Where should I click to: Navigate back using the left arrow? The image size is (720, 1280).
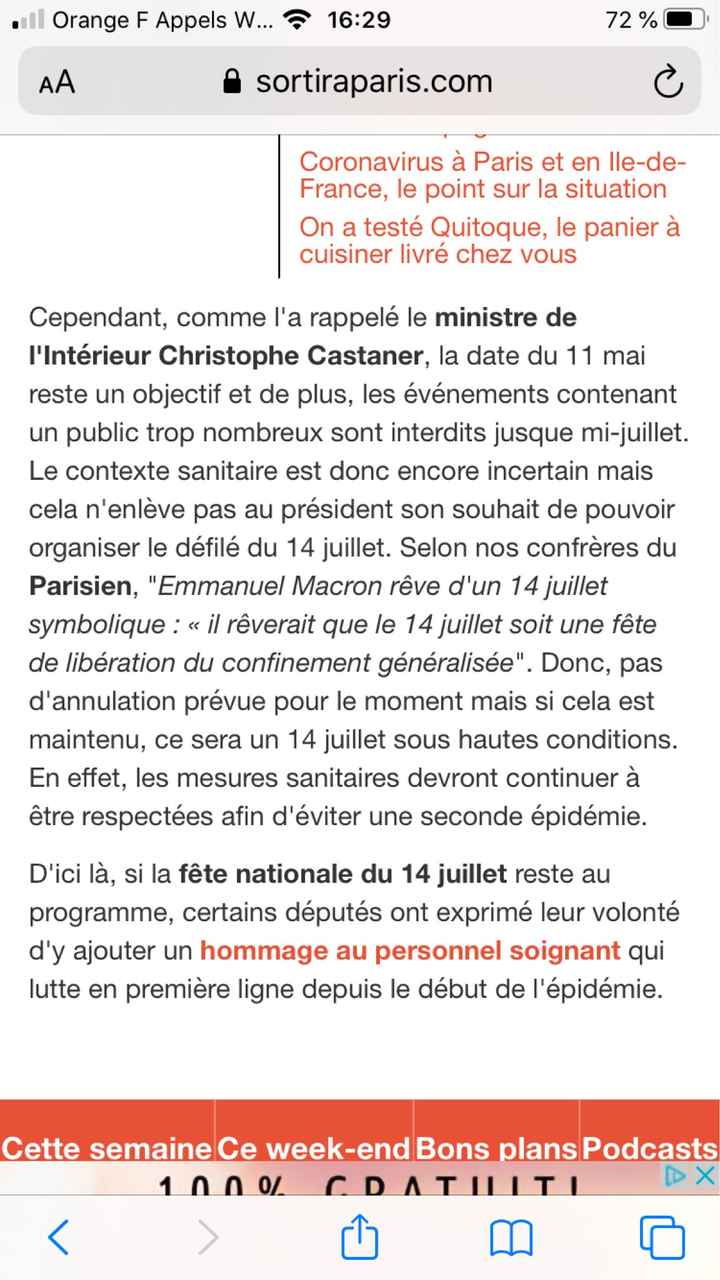[57, 1237]
